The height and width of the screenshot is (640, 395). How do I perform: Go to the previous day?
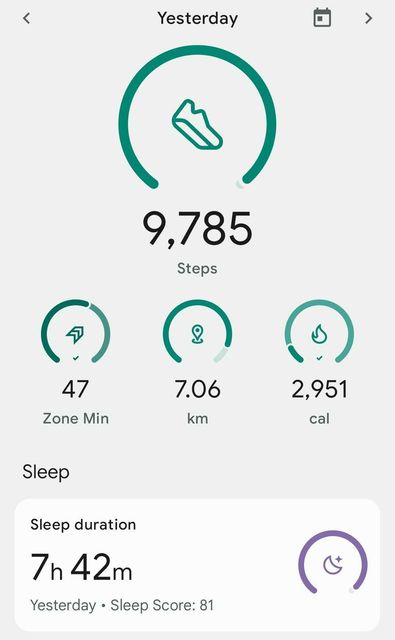[x=27, y=18]
